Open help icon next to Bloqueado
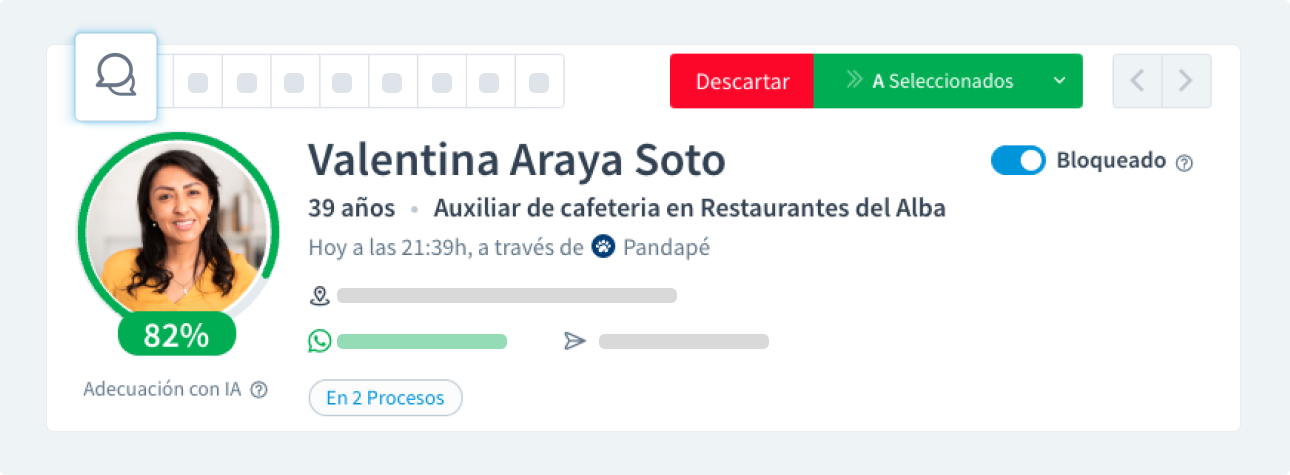The image size is (1290, 475). [1185, 163]
